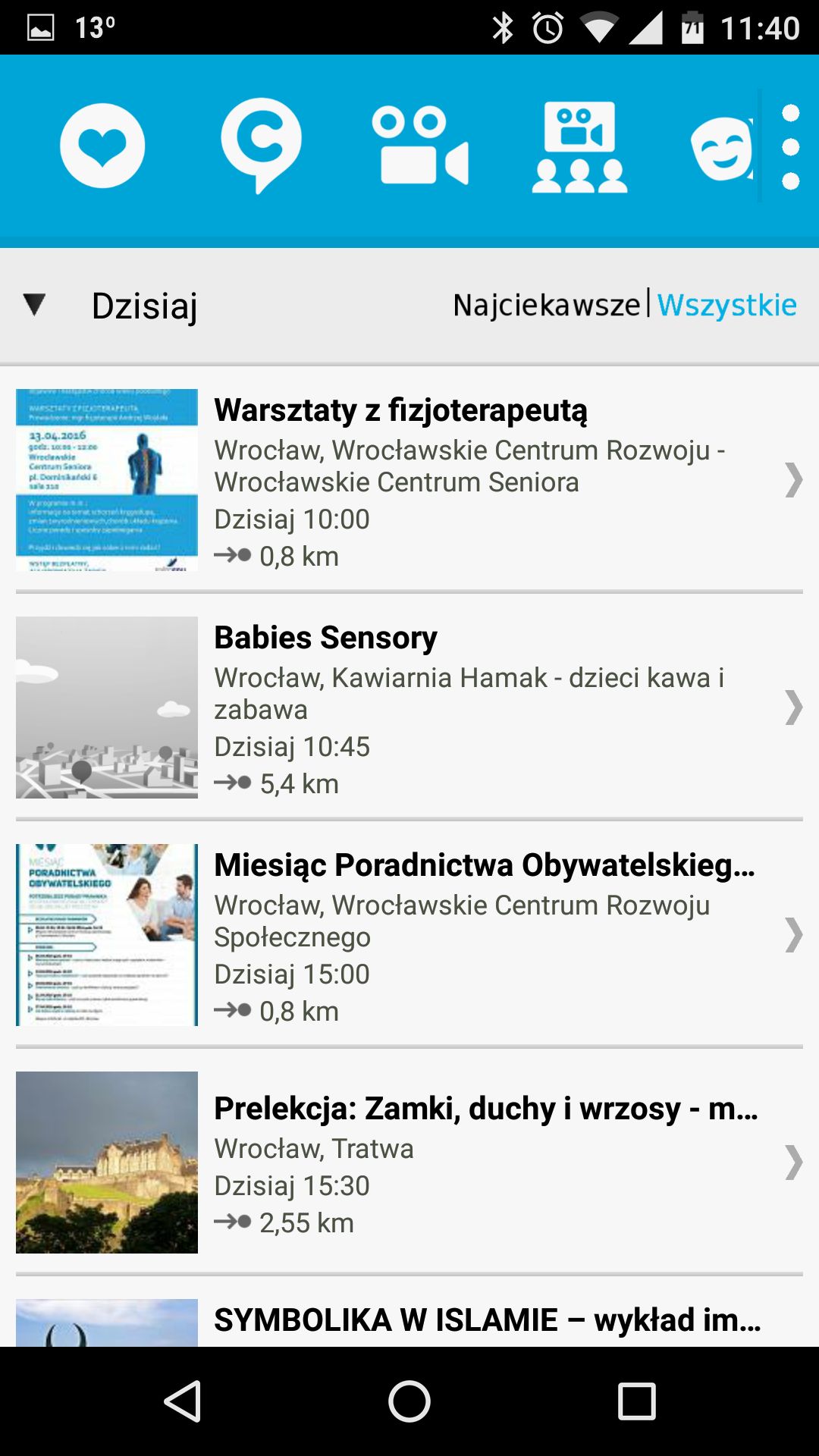The image size is (819, 1456).
Task: Open Prelekcja: Zamki, duchy i wrzosy event
Action: (409, 1163)
